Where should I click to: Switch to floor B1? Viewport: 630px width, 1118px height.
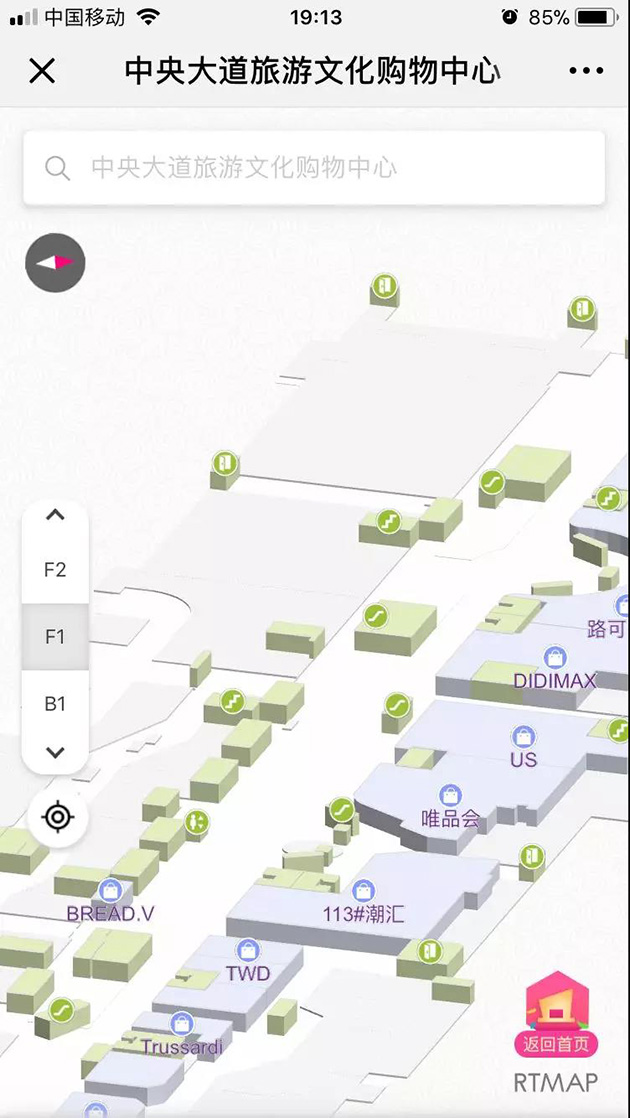(55, 703)
